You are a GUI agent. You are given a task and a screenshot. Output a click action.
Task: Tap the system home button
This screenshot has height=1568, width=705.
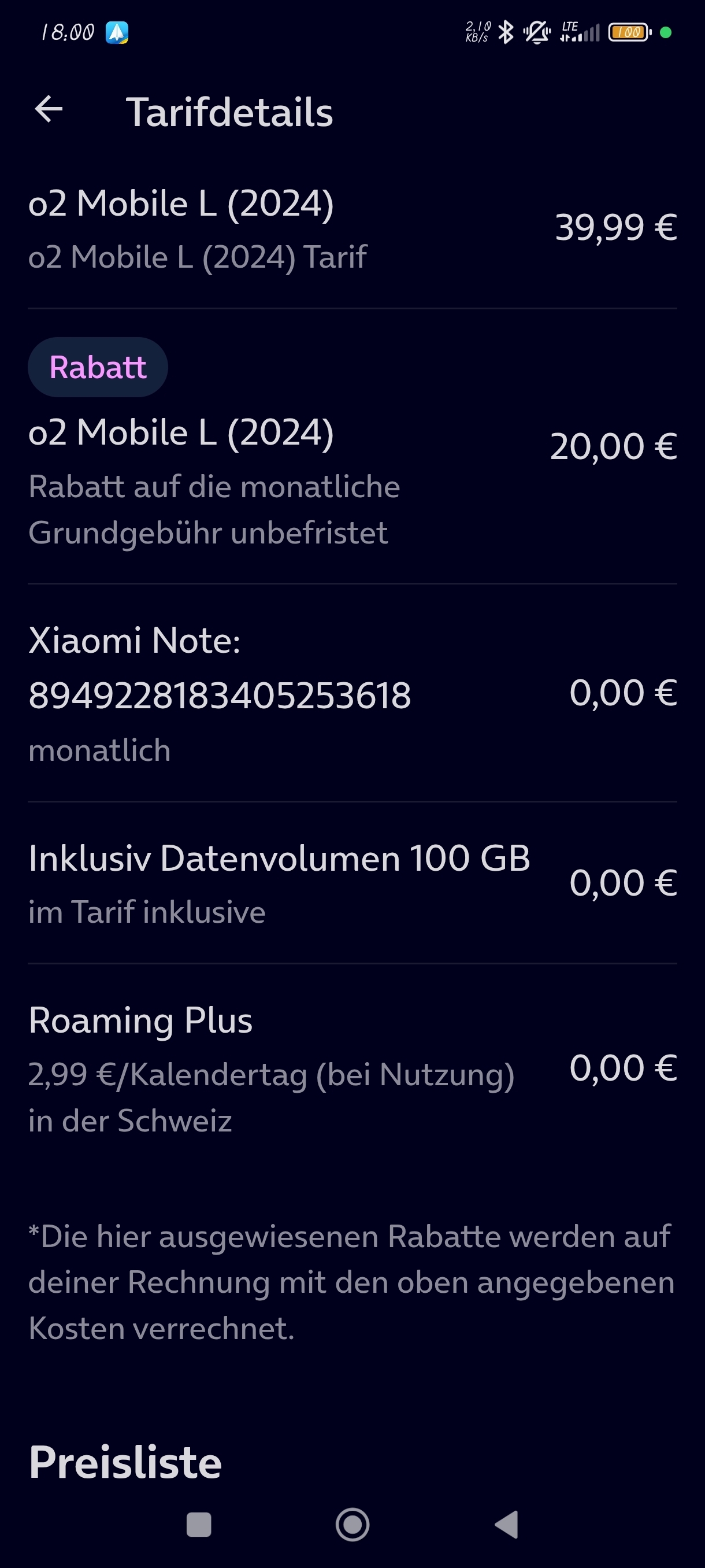tap(352, 1525)
